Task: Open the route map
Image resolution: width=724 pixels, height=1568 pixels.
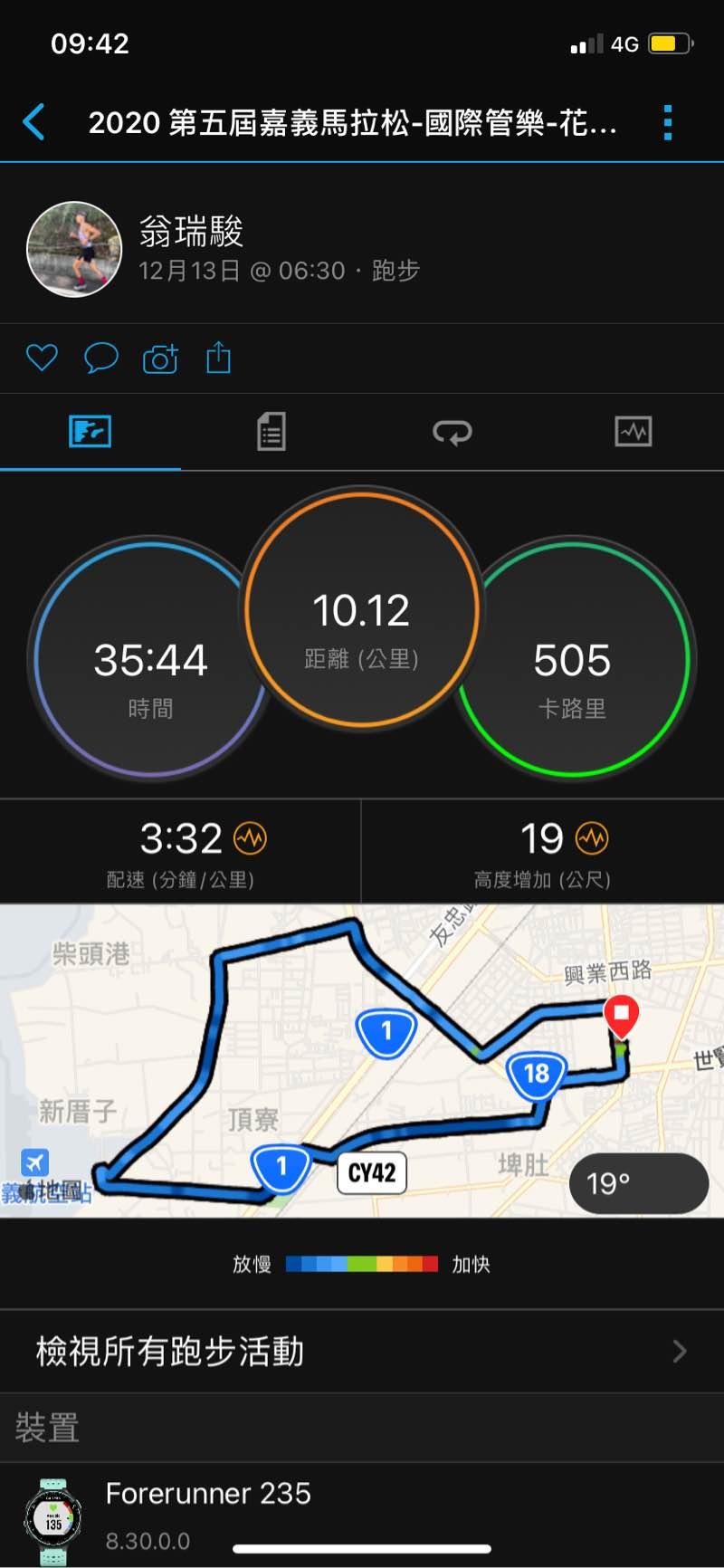Action: pos(362,1059)
